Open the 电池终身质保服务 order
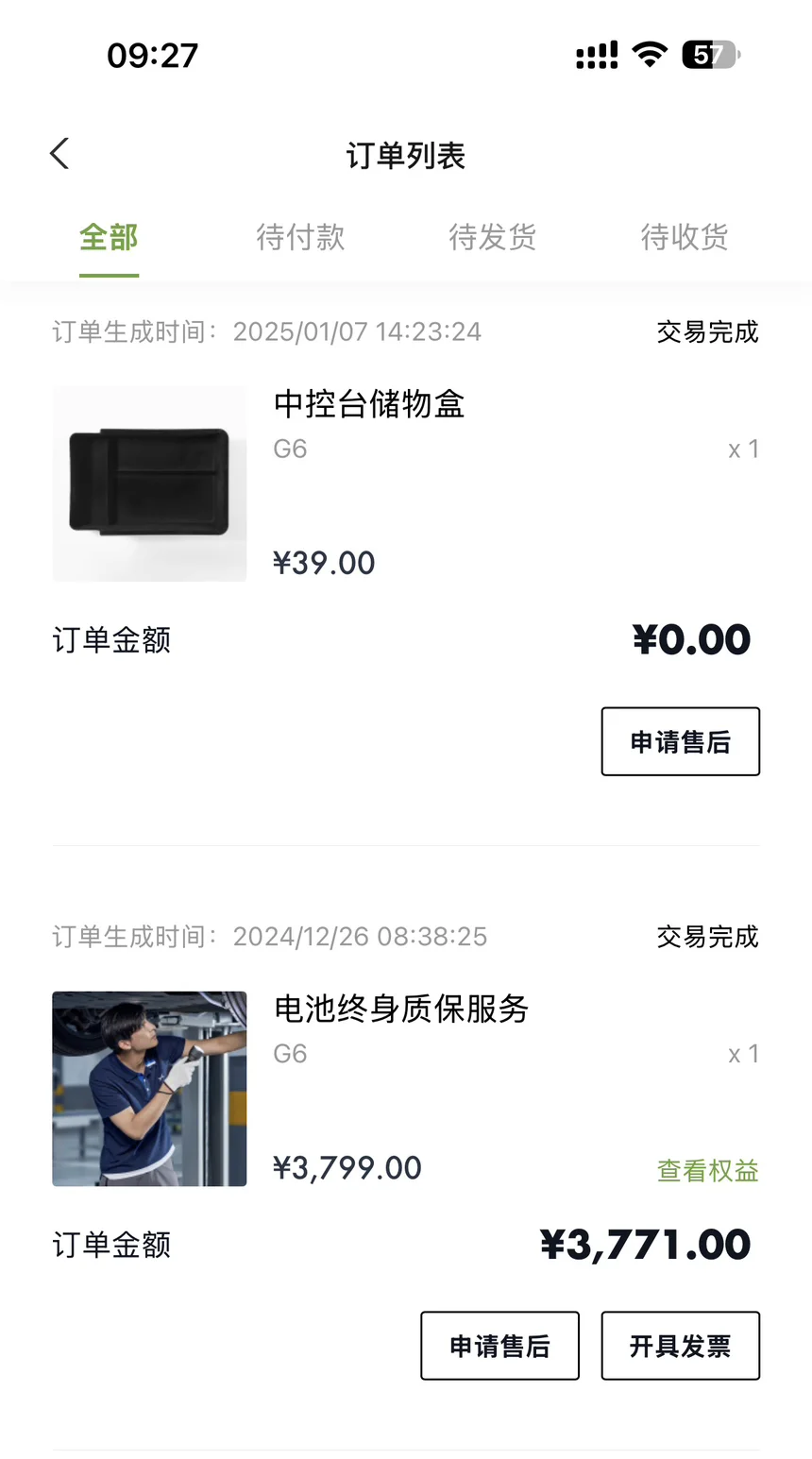The height and width of the screenshot is (1459, 812). point(400,1009)
